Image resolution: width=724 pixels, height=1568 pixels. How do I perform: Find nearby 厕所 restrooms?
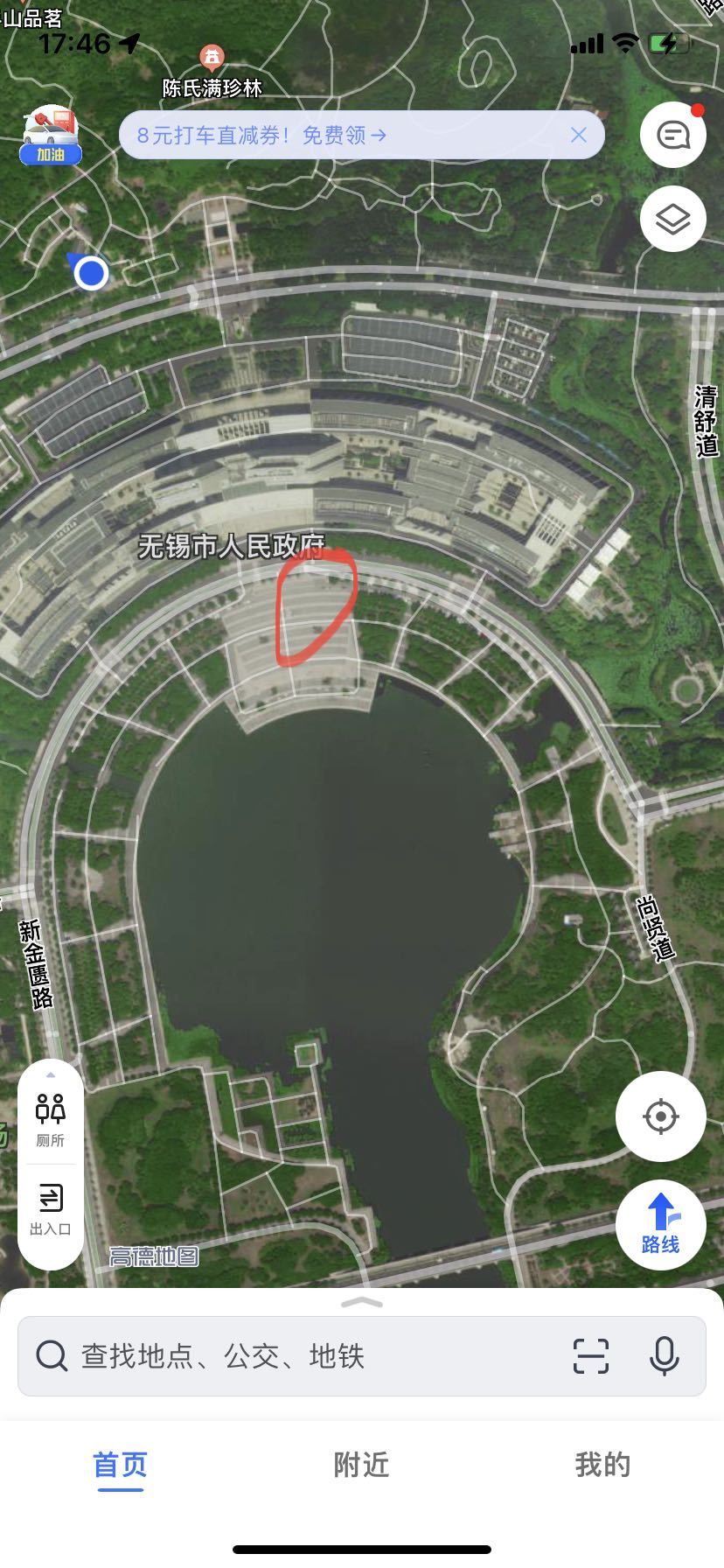[51, 1119]
